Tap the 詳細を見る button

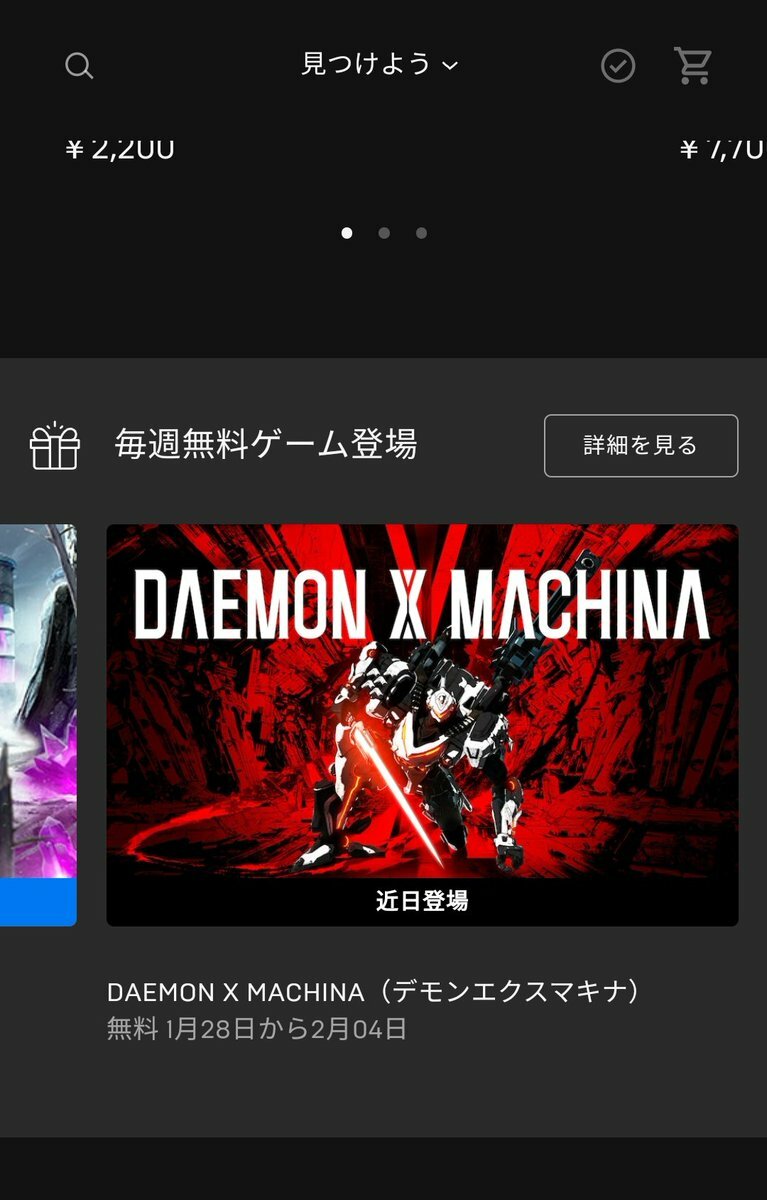(641, 446)
